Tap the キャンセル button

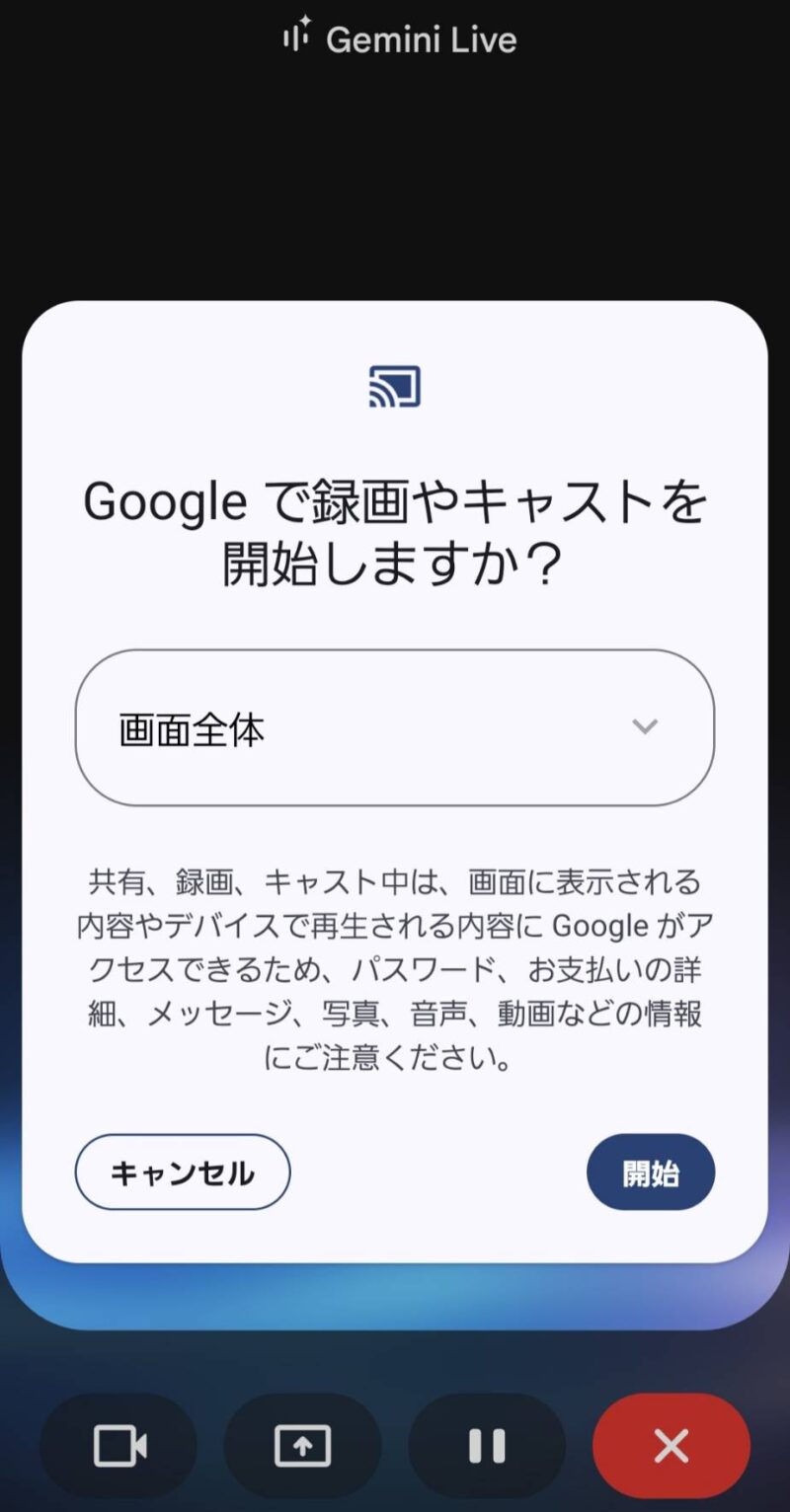click(183, 1172)
